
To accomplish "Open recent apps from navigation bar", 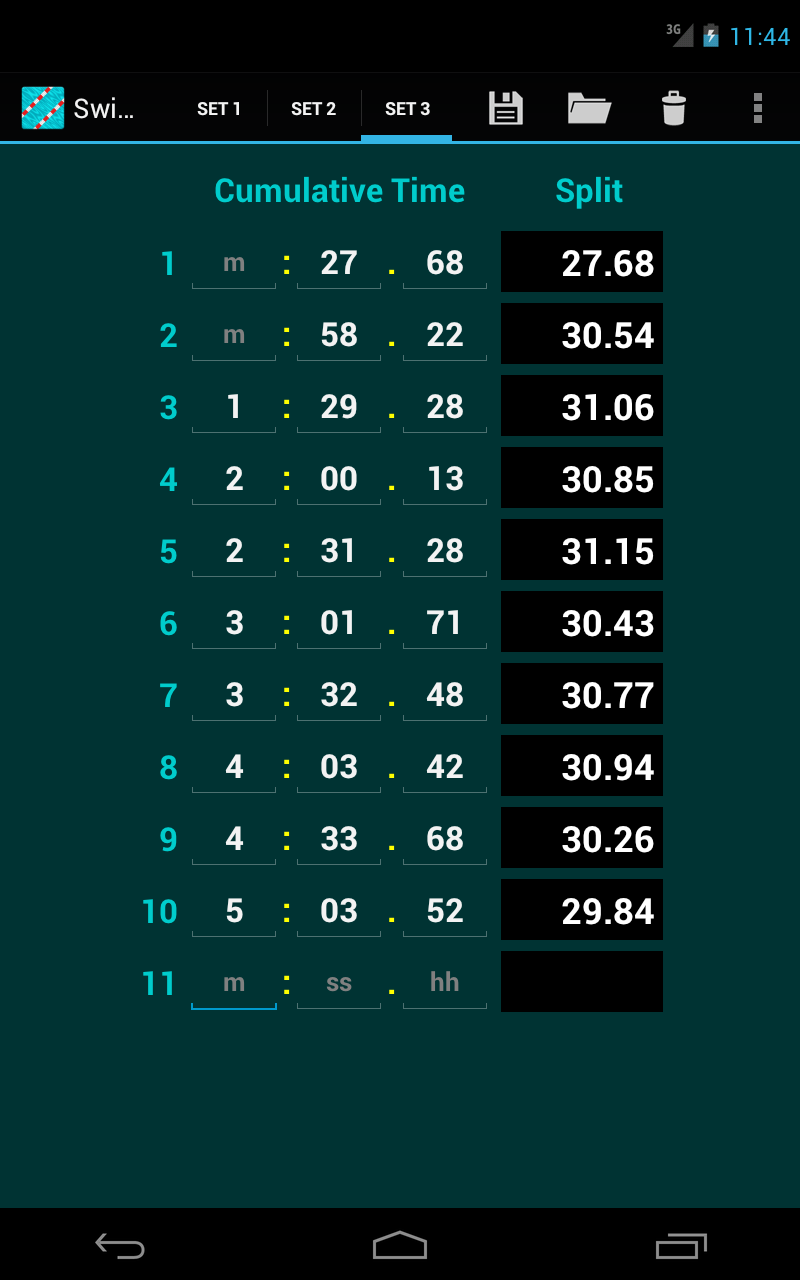I will pyautogui.click(x=680, y=1245).
